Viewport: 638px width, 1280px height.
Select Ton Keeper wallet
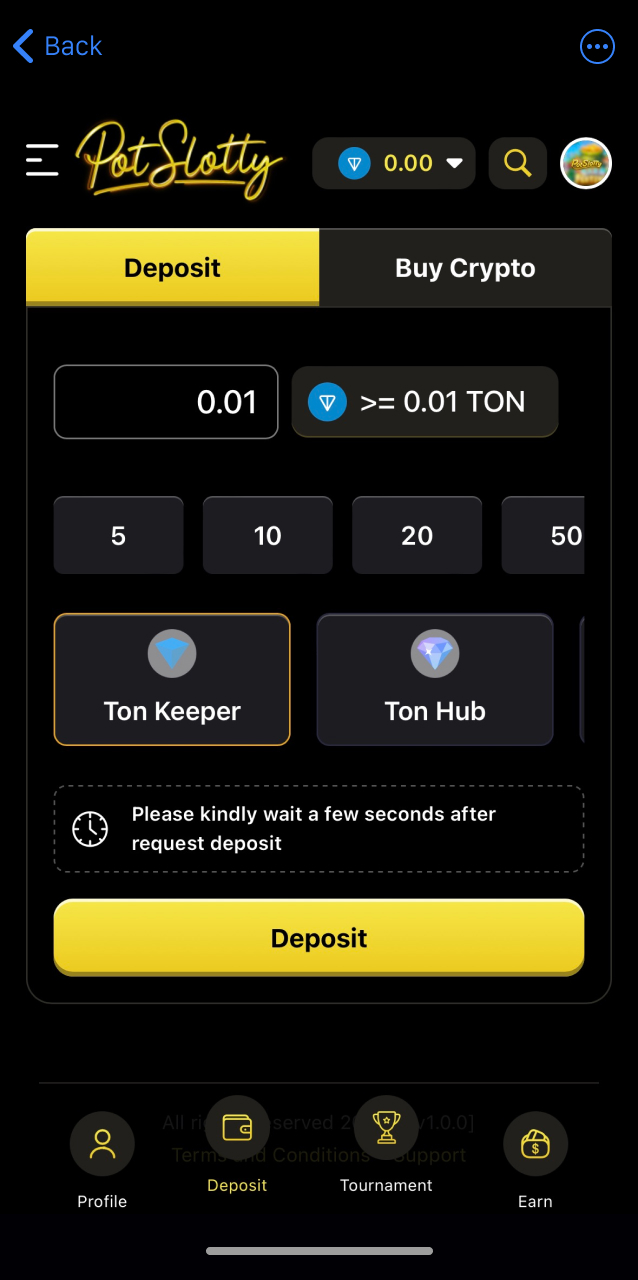[x=172, y=679]
